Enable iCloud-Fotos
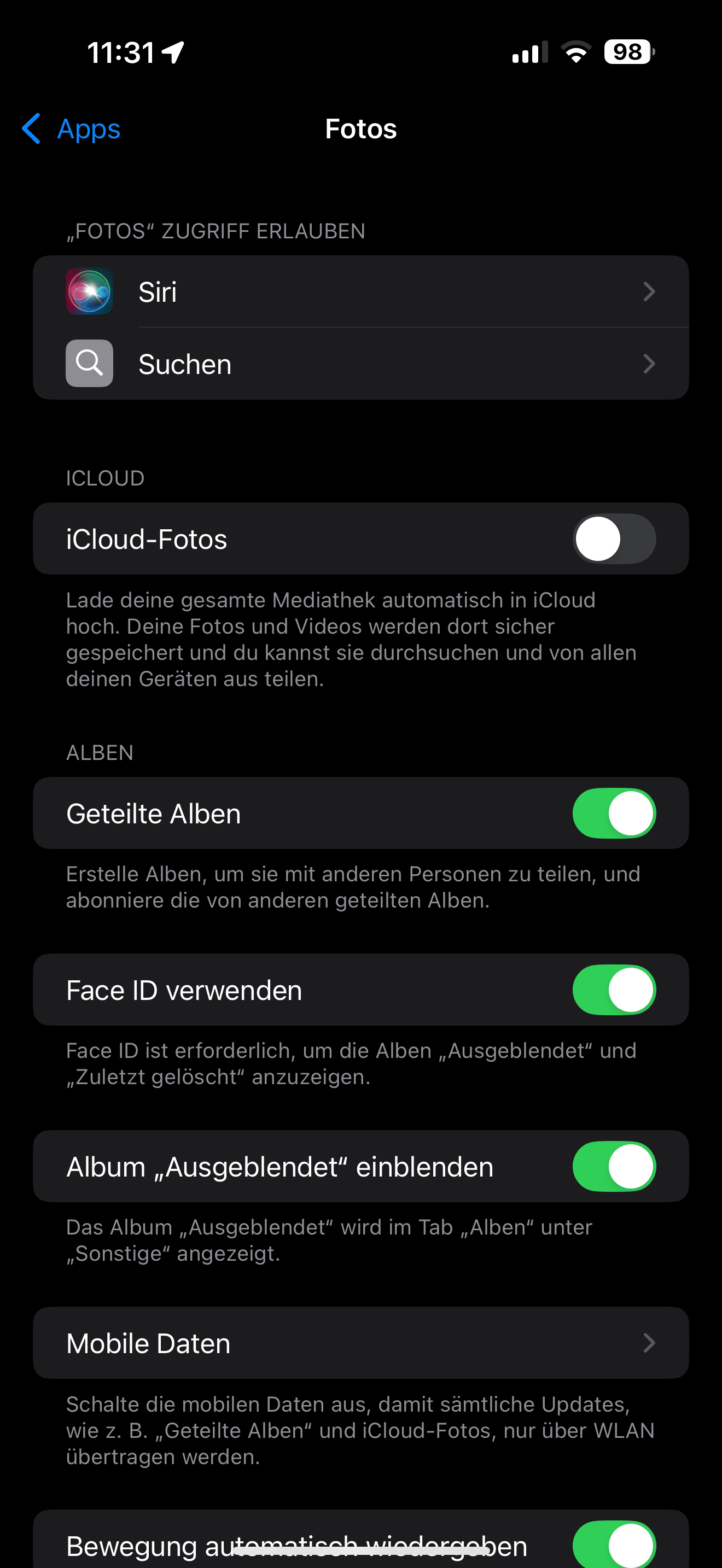Screen dimensions: 722x1568 pyautogui.click(x=614, y=539)
